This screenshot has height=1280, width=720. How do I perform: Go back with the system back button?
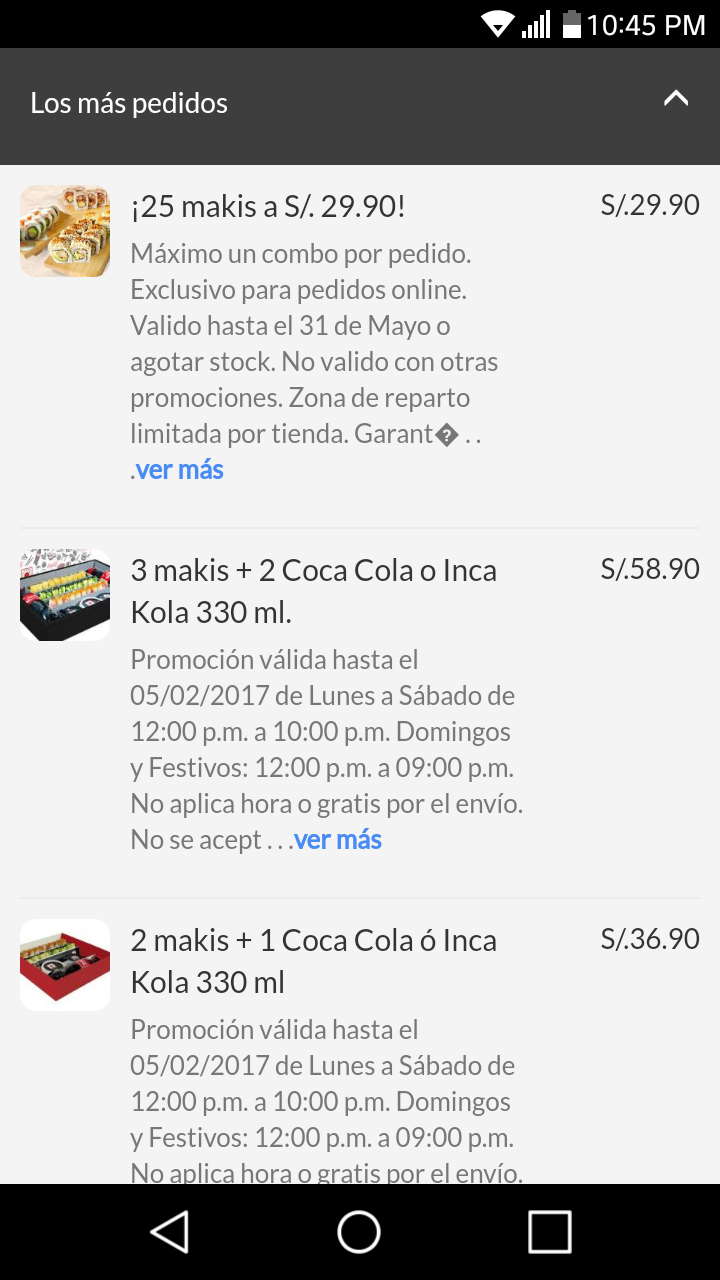pyautogui.click(x=170, y=1232)
